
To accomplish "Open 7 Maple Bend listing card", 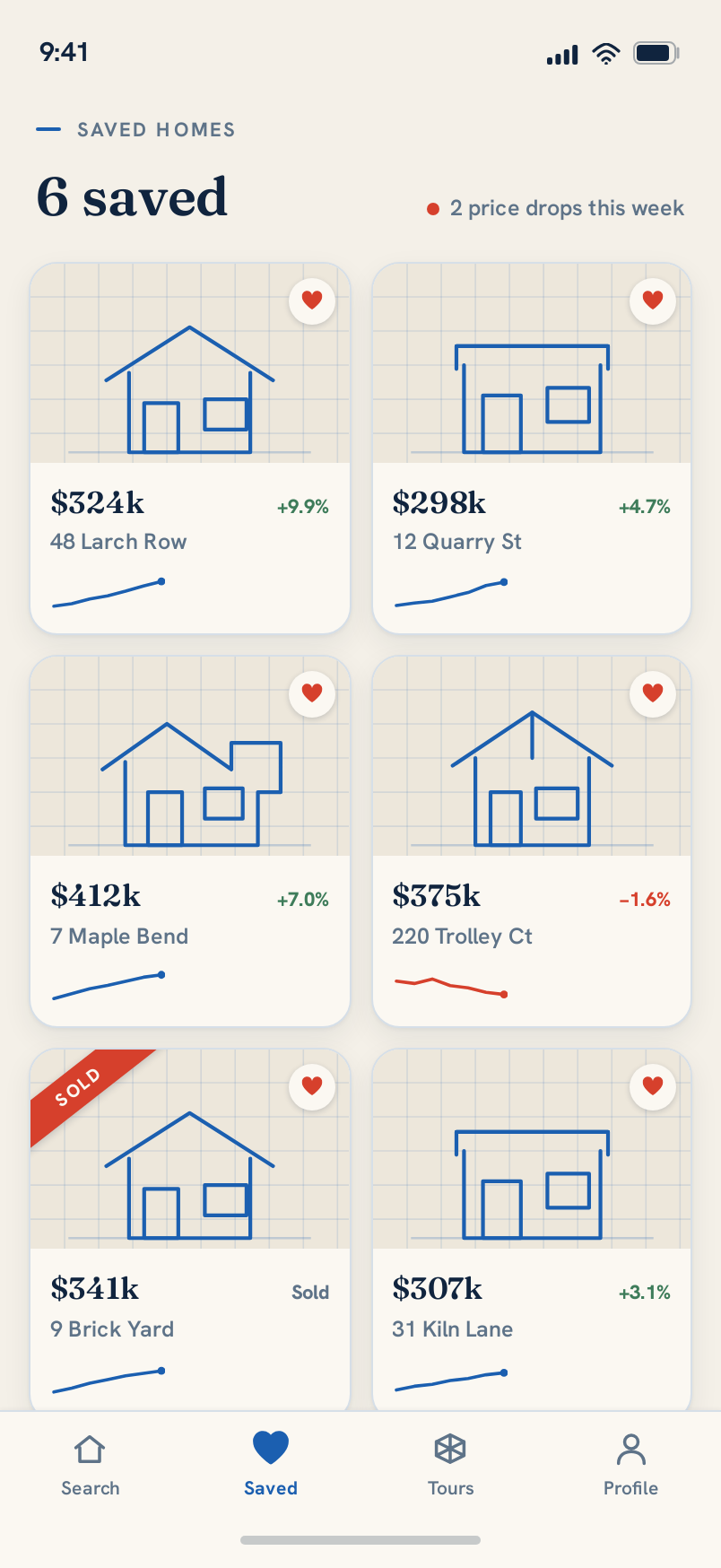I will (x=190, y=841).
